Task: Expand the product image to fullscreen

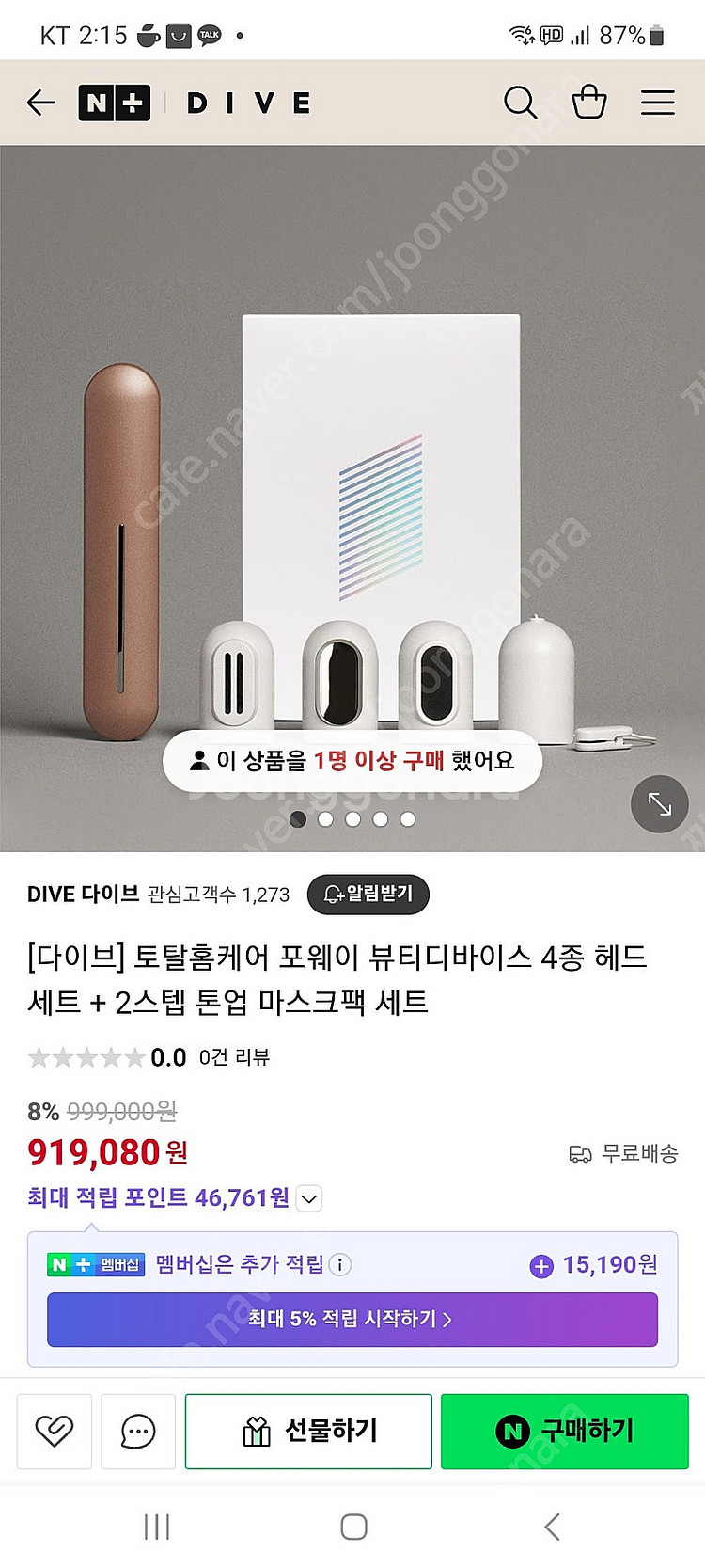Action: pyautogui.click(x=660, y=804)
